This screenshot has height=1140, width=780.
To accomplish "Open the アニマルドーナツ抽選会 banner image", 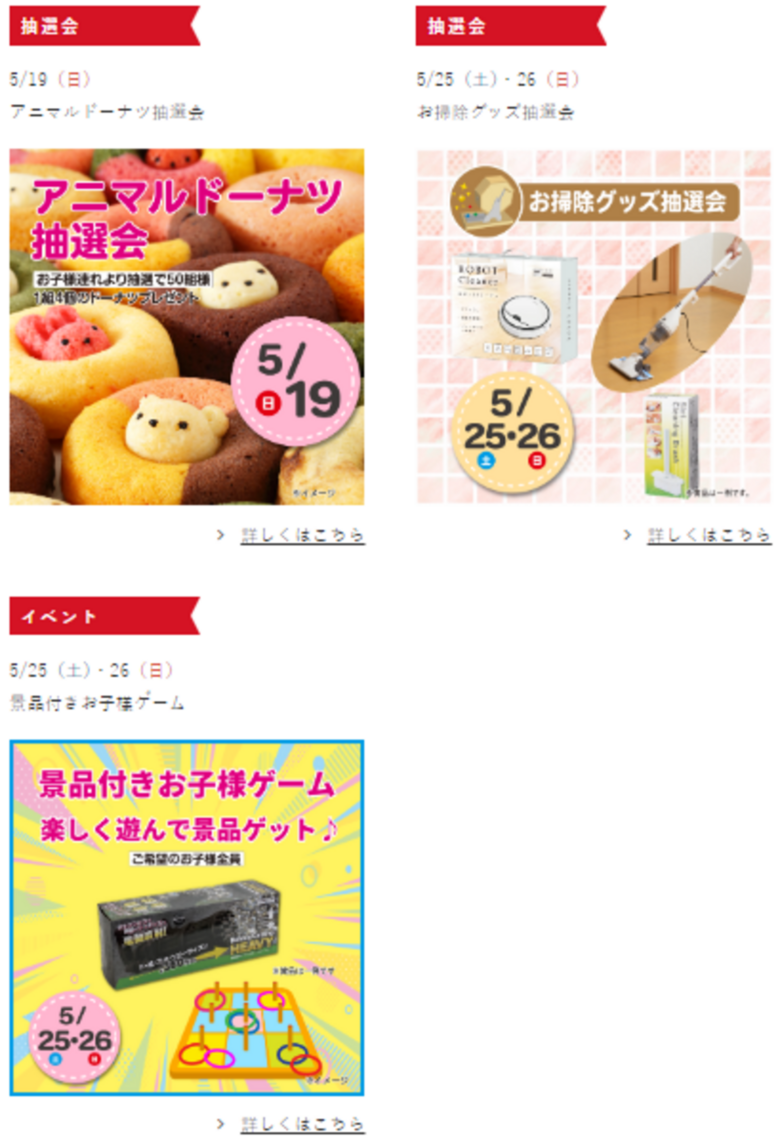I will [x=187, y=327].
